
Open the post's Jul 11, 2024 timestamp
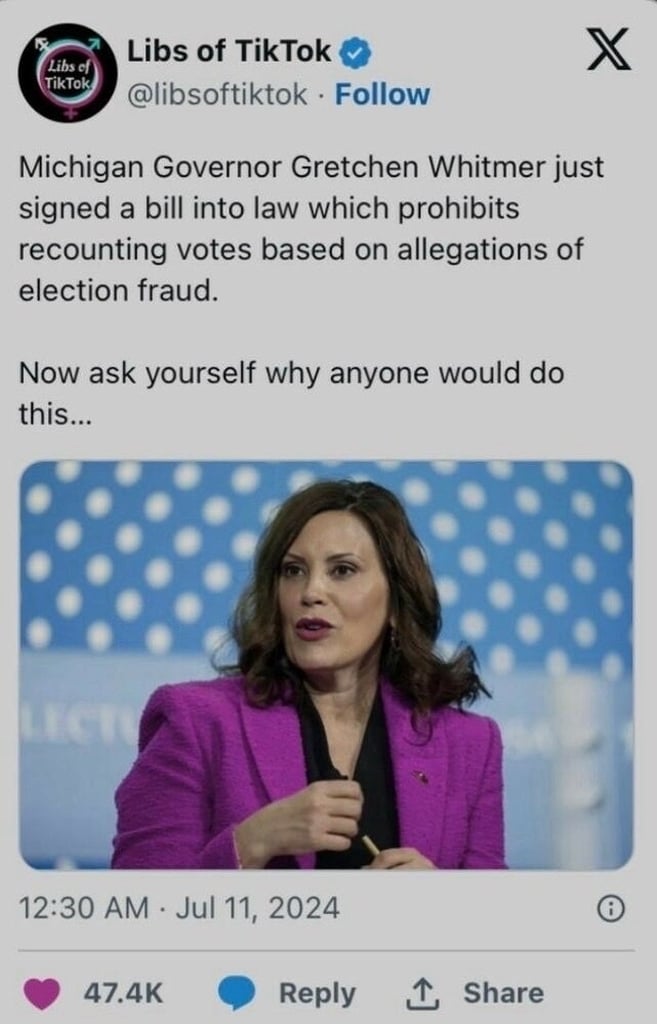pyautogui.click(x=180, y=908)
